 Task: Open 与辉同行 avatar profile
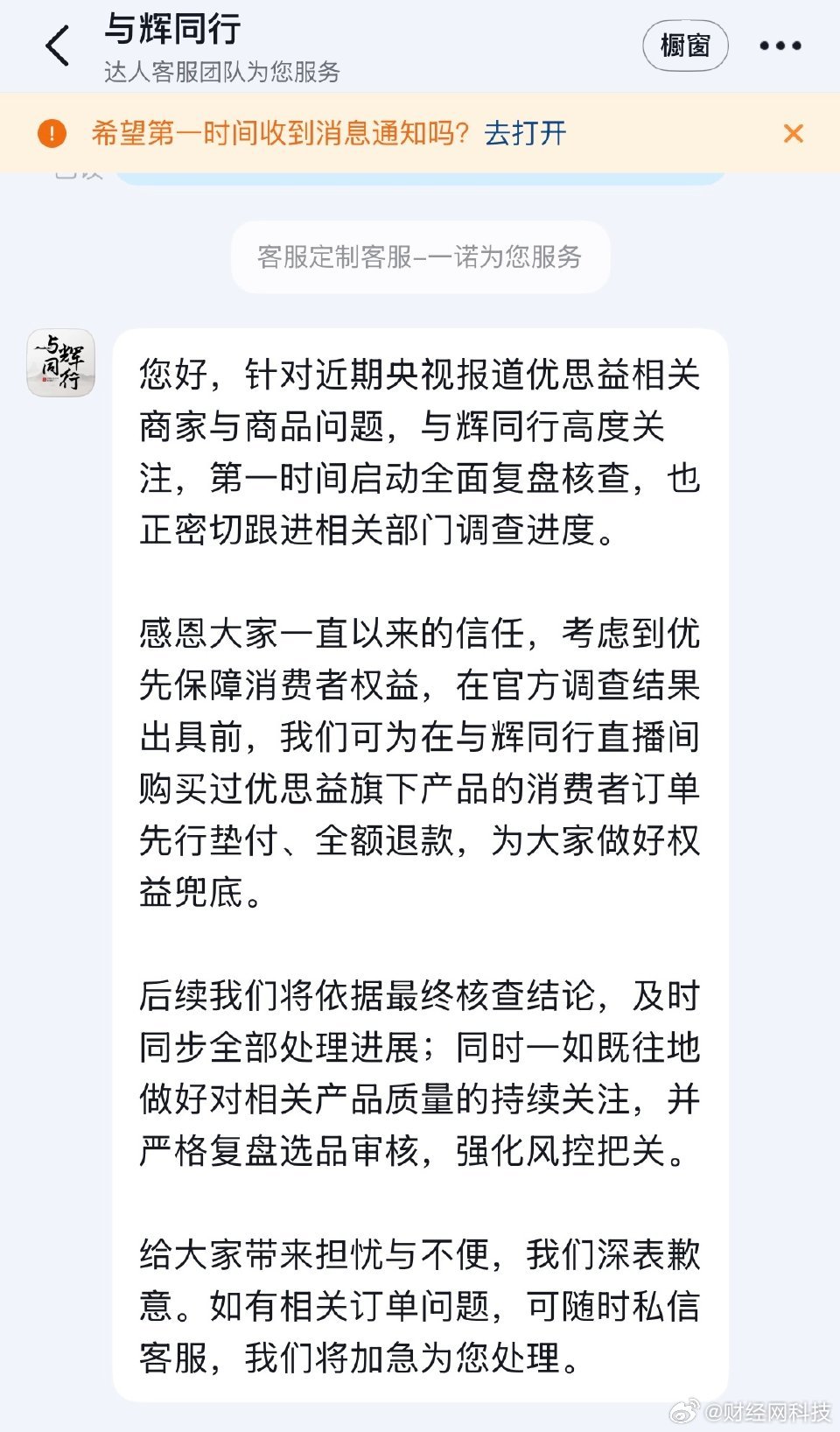pos(60,362)
